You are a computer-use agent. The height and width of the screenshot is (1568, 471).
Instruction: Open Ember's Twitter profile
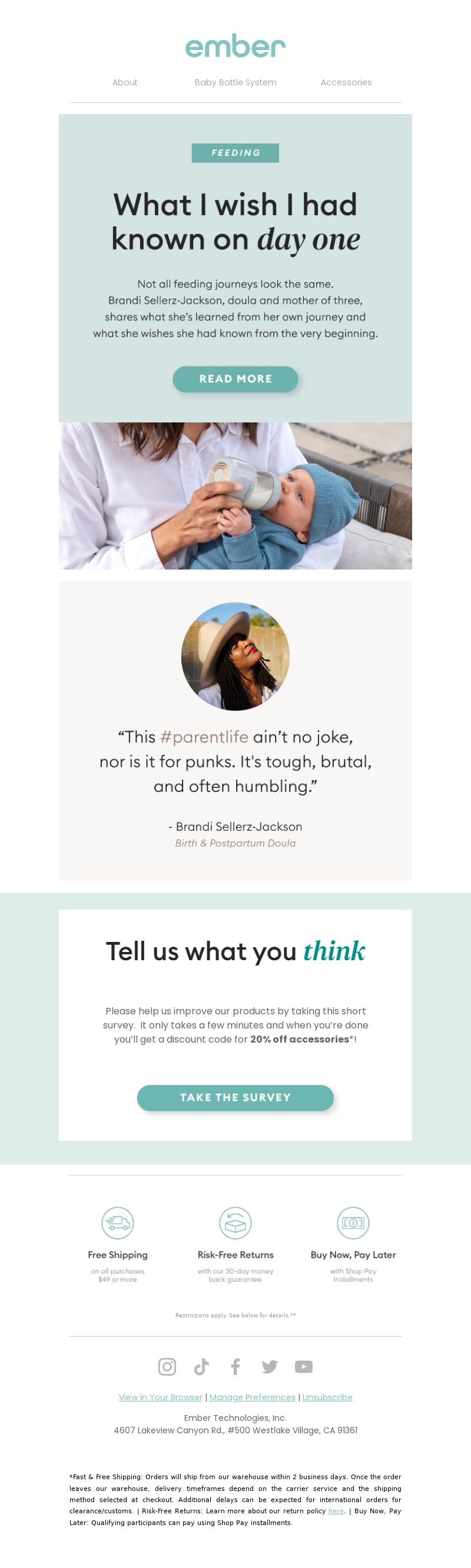point(269,1367)
